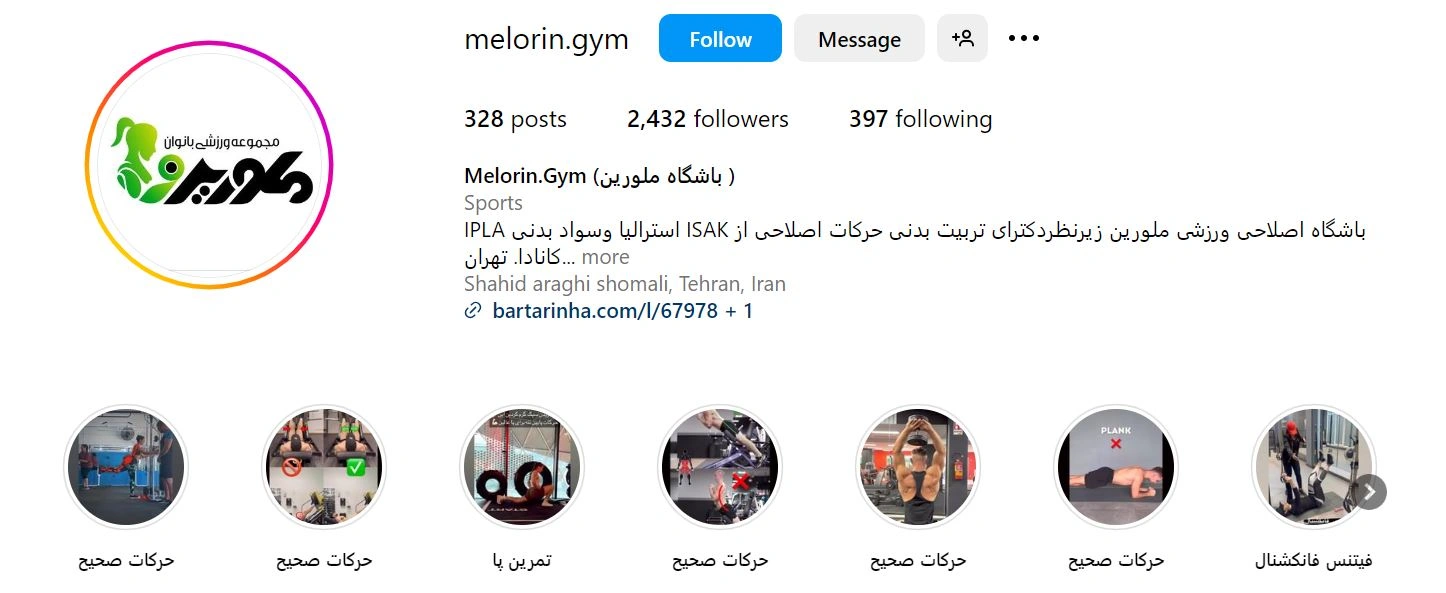Screen dimensions: 1446x593
Task: Open the highlight with the PLANK cover
Action: point(1116,467)
